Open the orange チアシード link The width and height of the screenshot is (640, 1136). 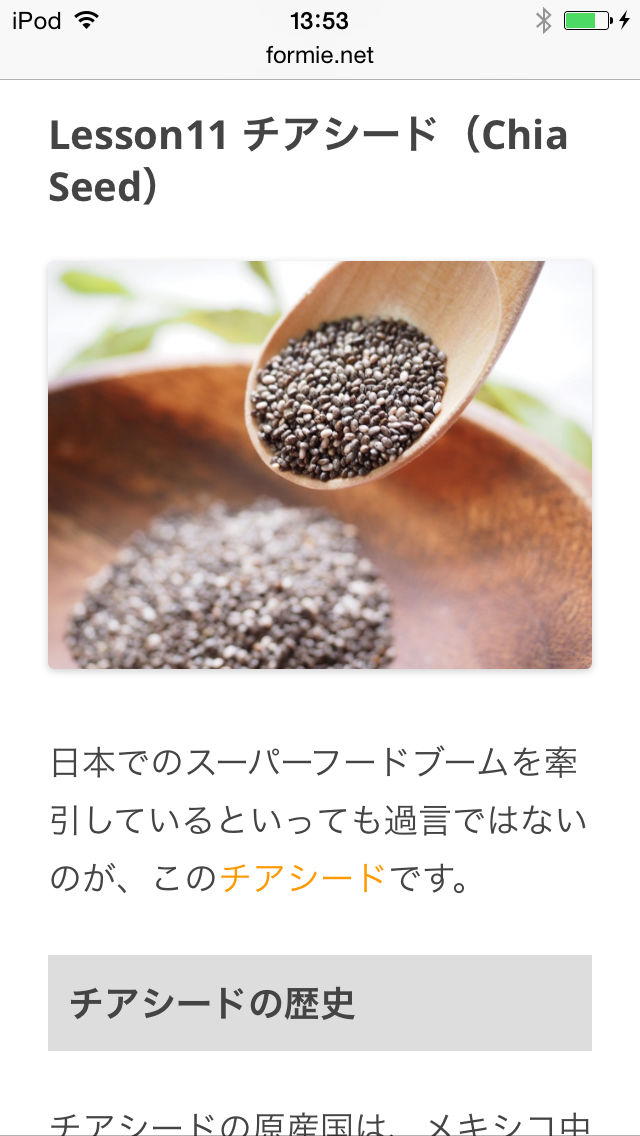pos(304,878)
